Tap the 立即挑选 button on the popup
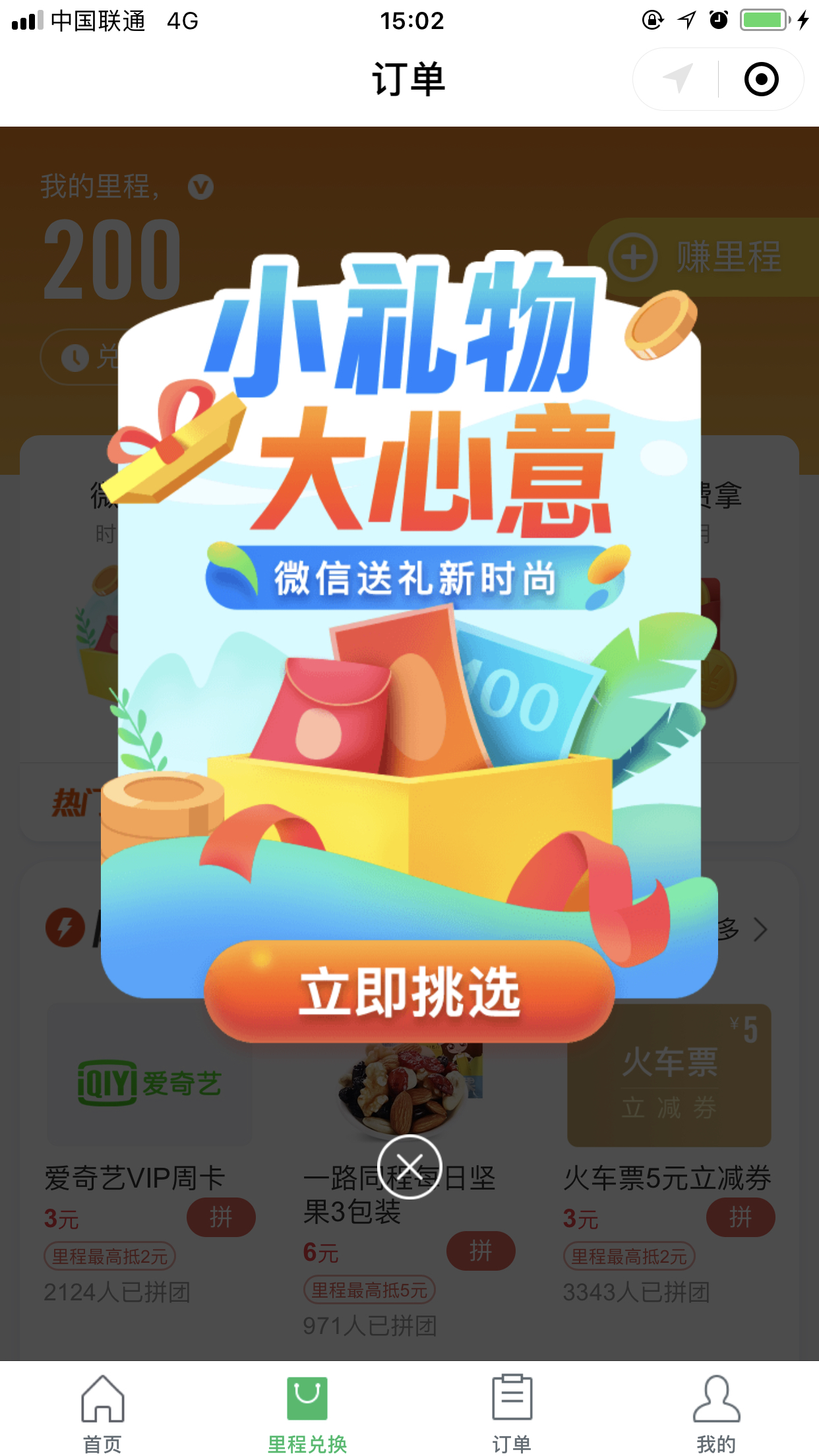This screenshot has width=819, height=1456. [x=409, y=991]
